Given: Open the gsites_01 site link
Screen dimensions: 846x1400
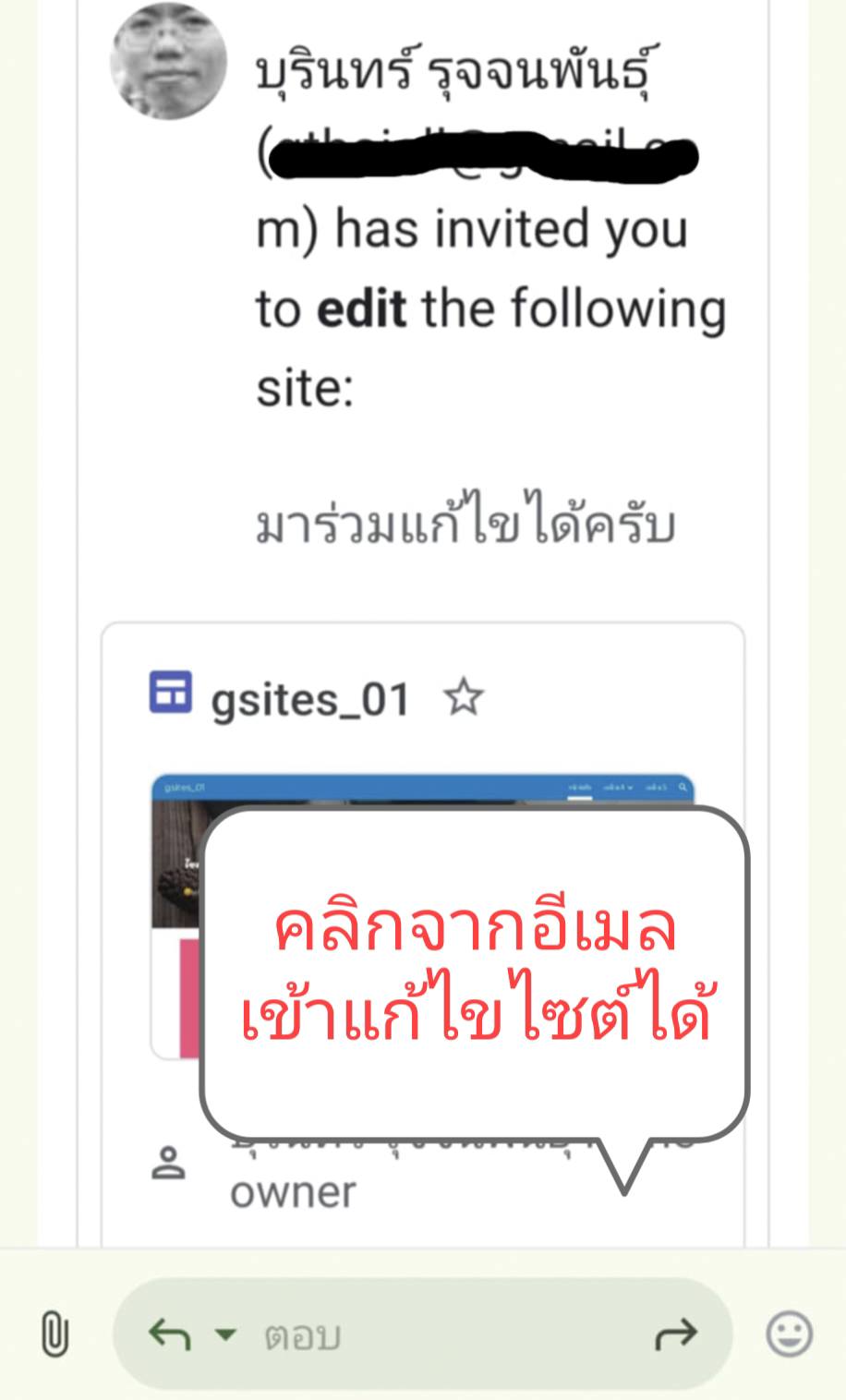Looking at the screenshot, I should (309, 699).
